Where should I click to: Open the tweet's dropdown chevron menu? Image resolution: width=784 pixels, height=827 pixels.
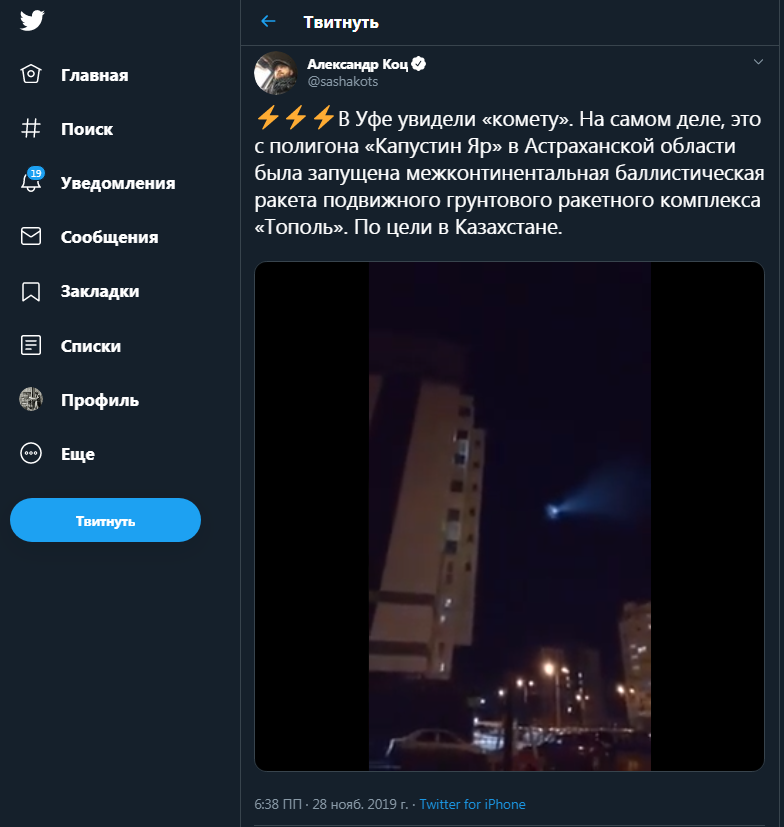[x=757, y=62]
